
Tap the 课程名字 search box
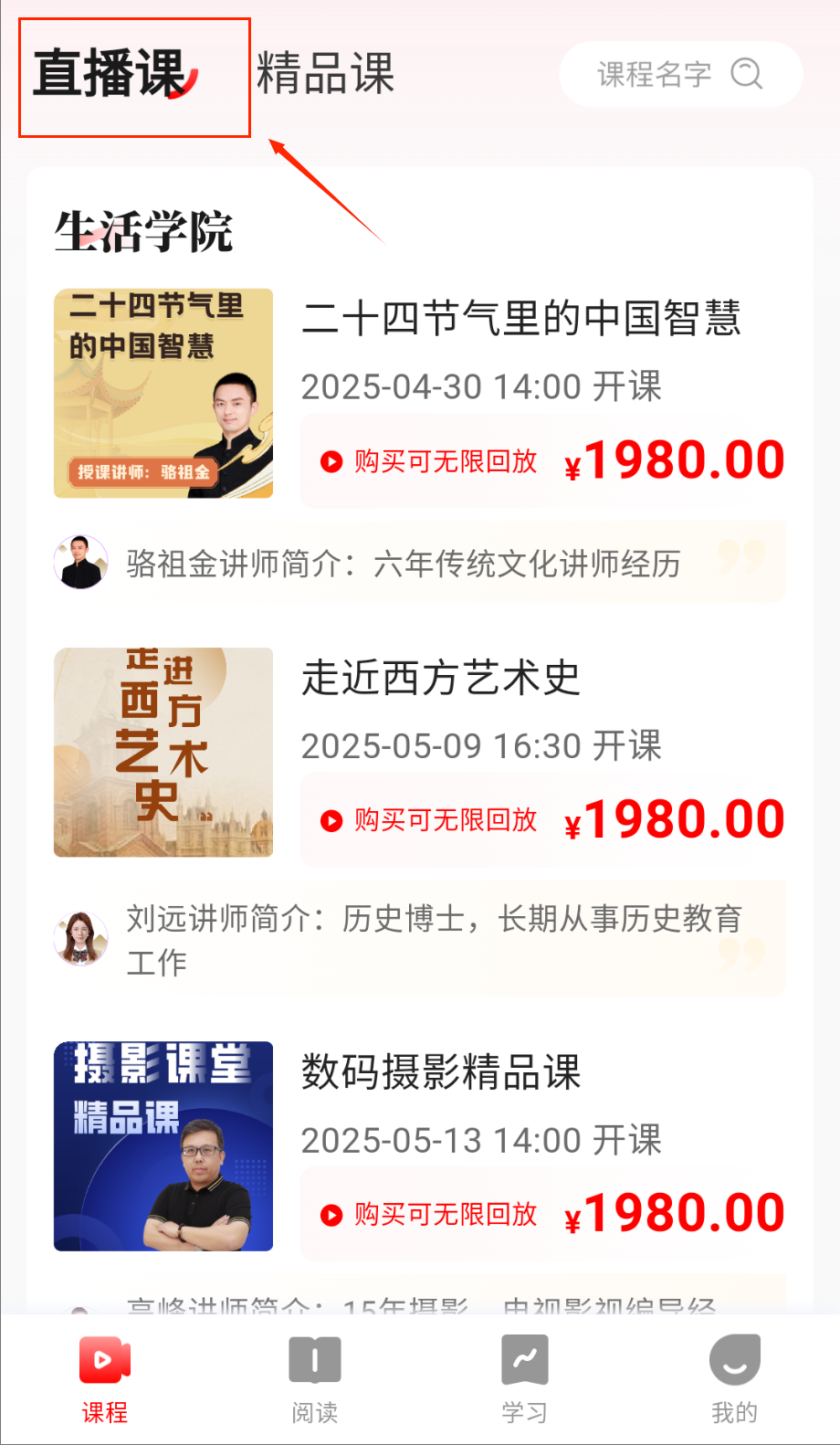[679, 74]
